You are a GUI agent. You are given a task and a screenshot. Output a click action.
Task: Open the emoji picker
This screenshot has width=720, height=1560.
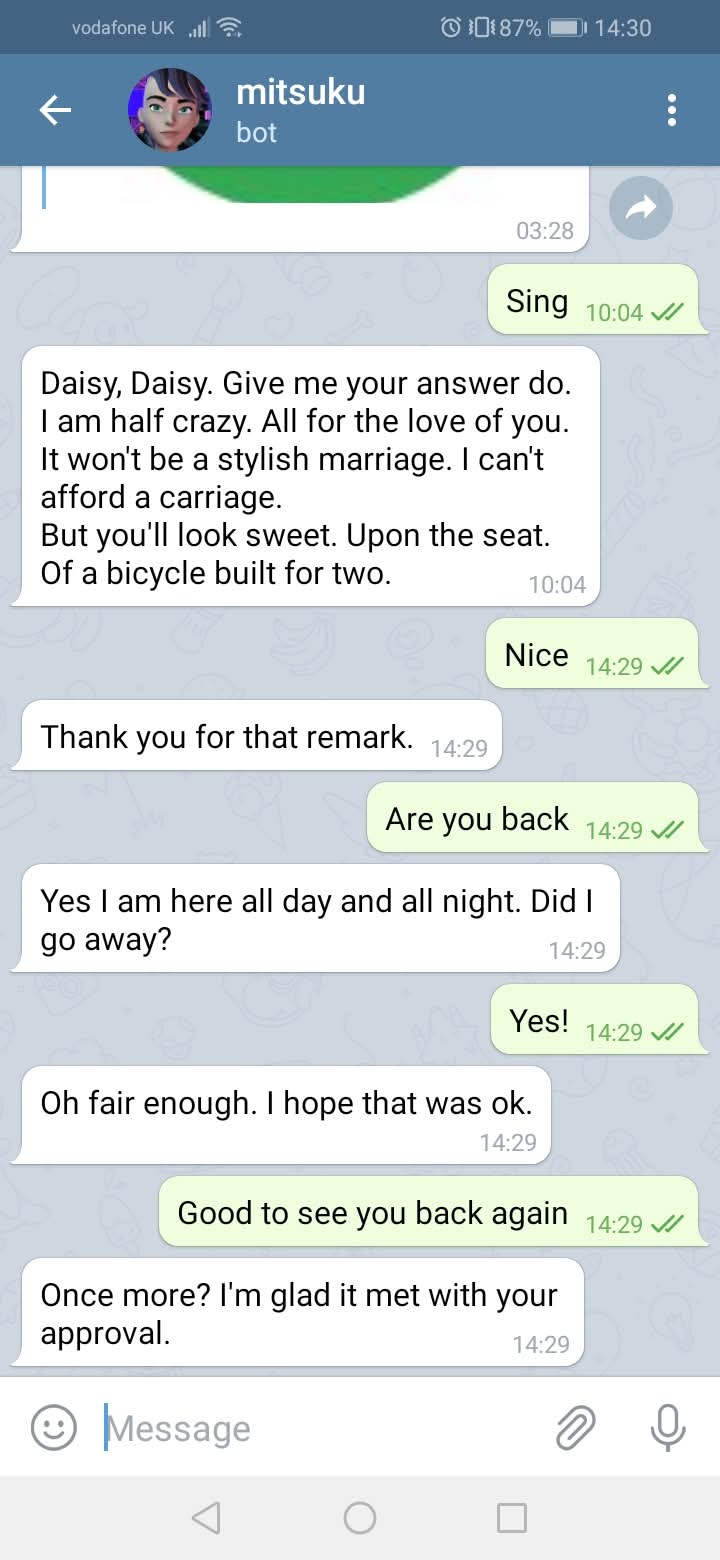click(54, 1427)
